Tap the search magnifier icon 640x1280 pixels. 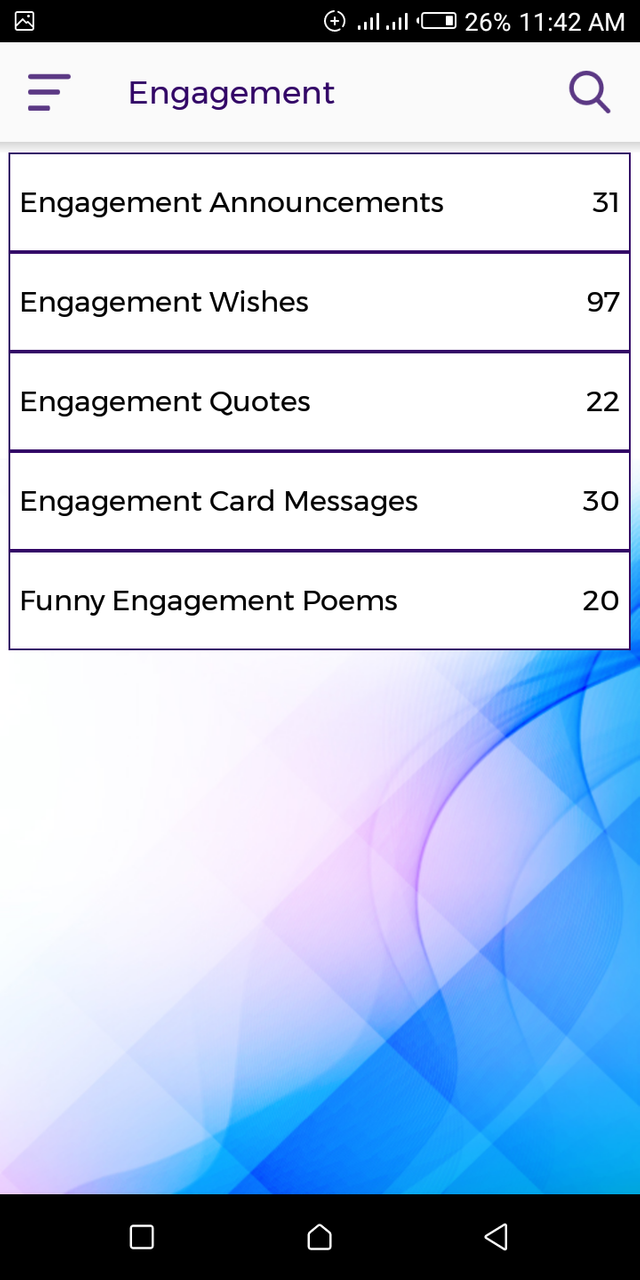pyautogui.click(x=590, y=93)
